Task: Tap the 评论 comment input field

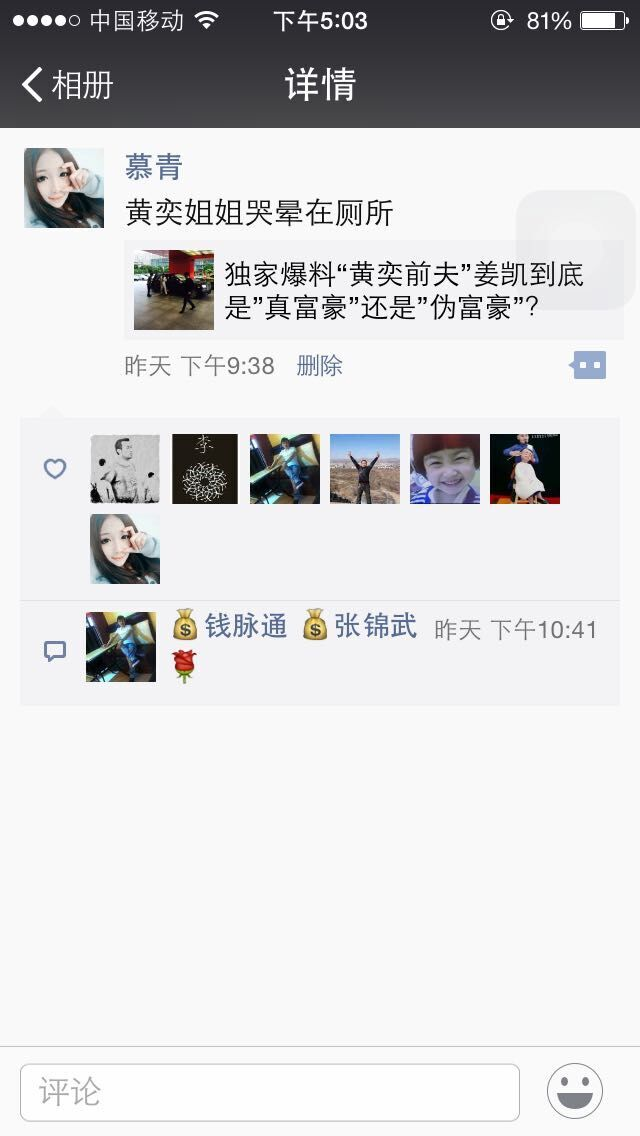Action: (x=270, y=1092)
